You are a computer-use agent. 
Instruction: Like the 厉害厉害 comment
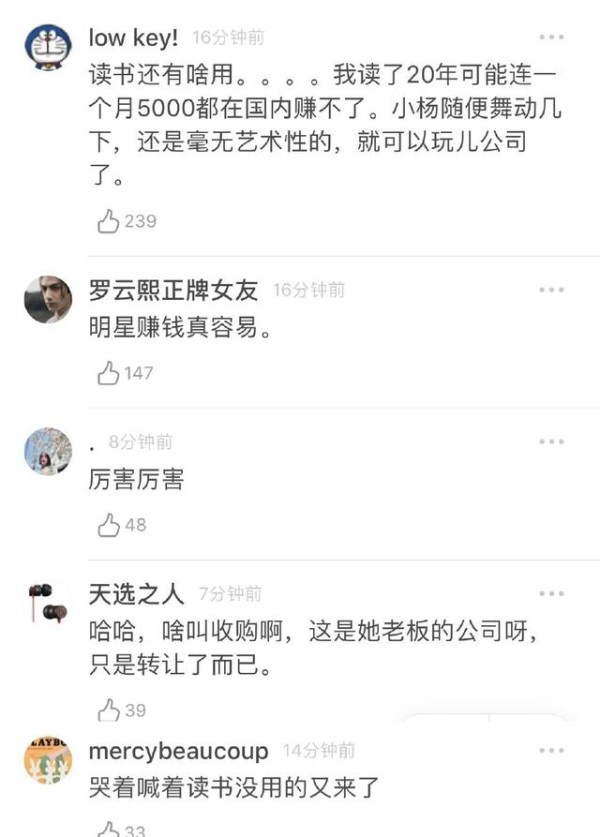pos(108,524)
